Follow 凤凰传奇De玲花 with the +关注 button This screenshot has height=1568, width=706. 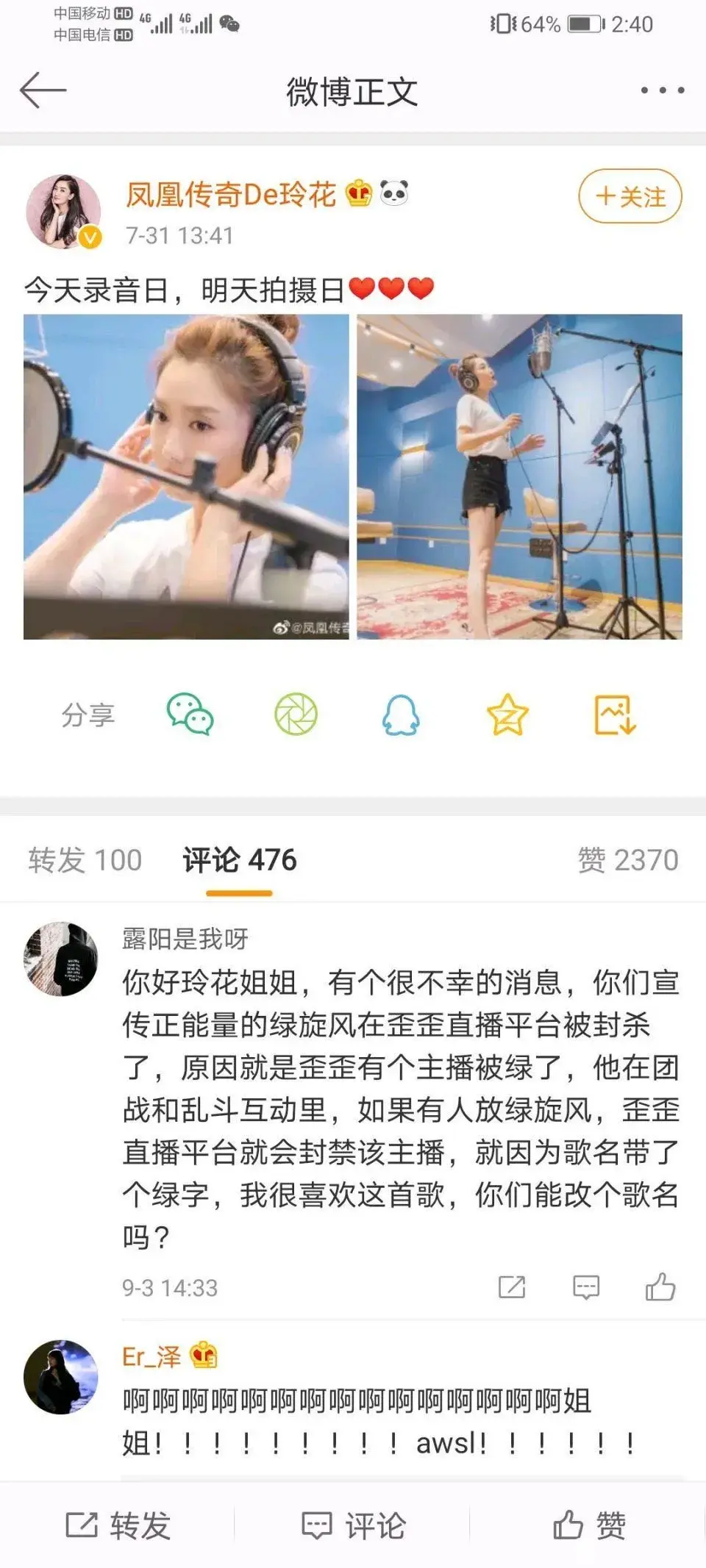coord(630,196)
